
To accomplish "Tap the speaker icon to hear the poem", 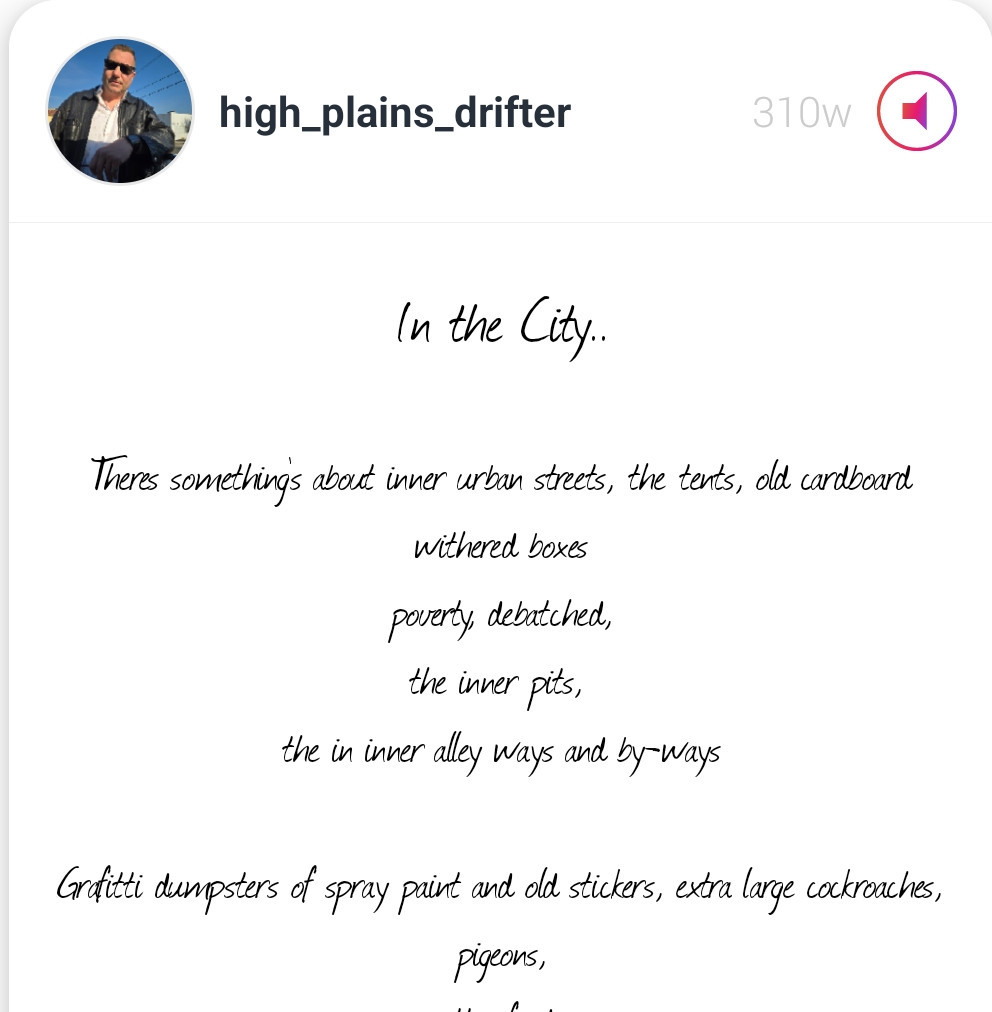I will (916, 111).
